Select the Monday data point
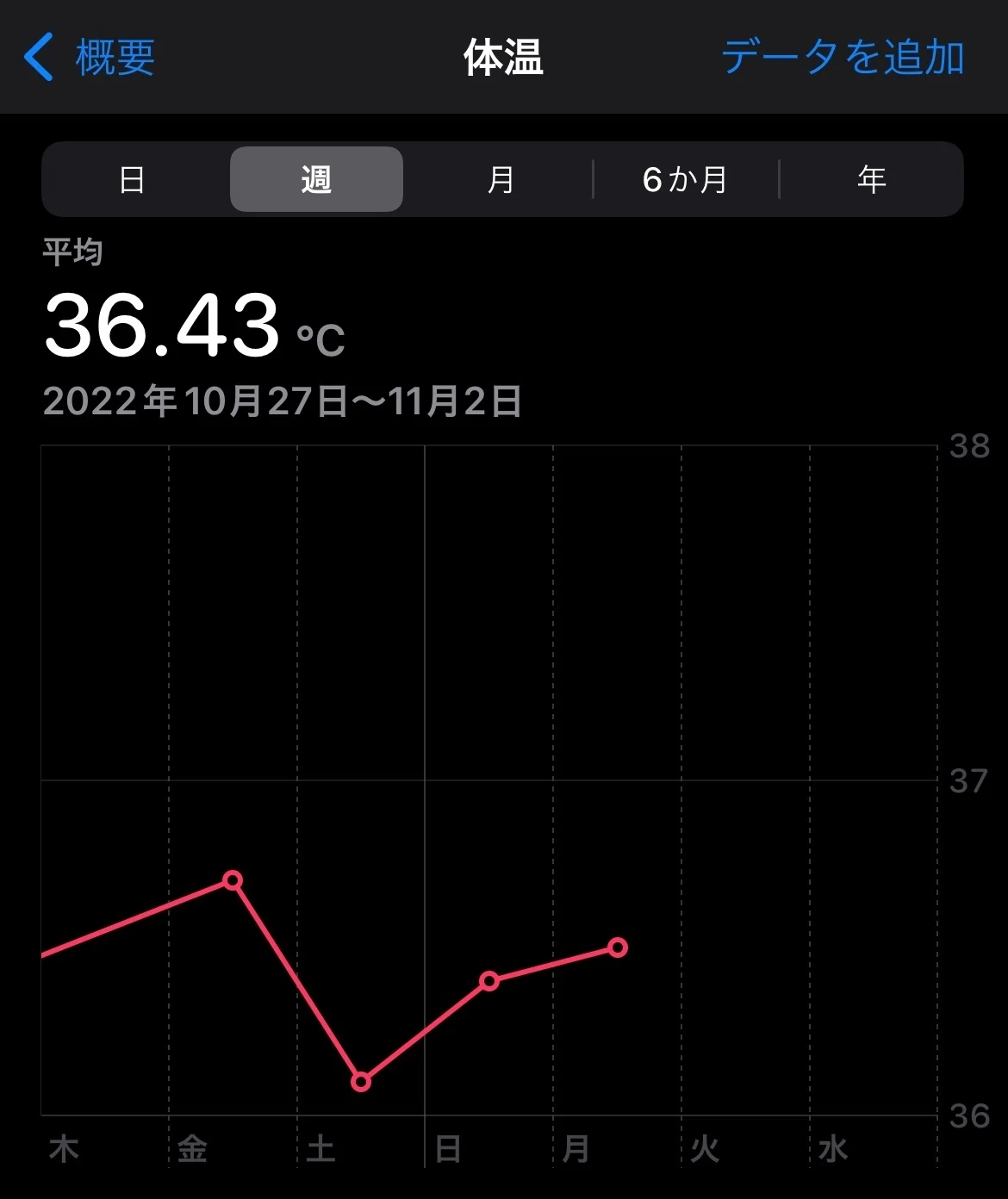The image size is (1008, 1199). point(618,947)
